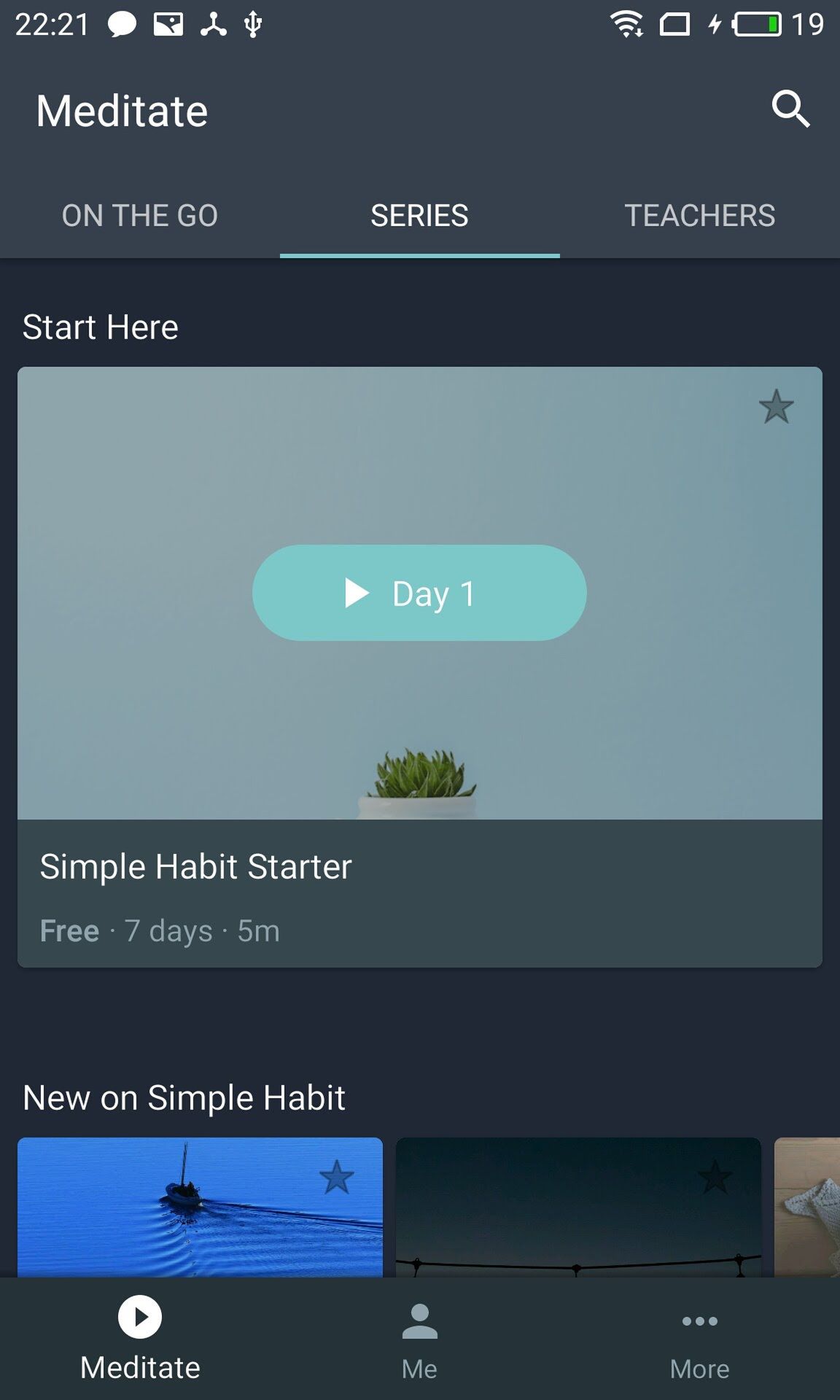Play Day 1 of the starter series
The image size is (840, 1400).
coord(419,593)
